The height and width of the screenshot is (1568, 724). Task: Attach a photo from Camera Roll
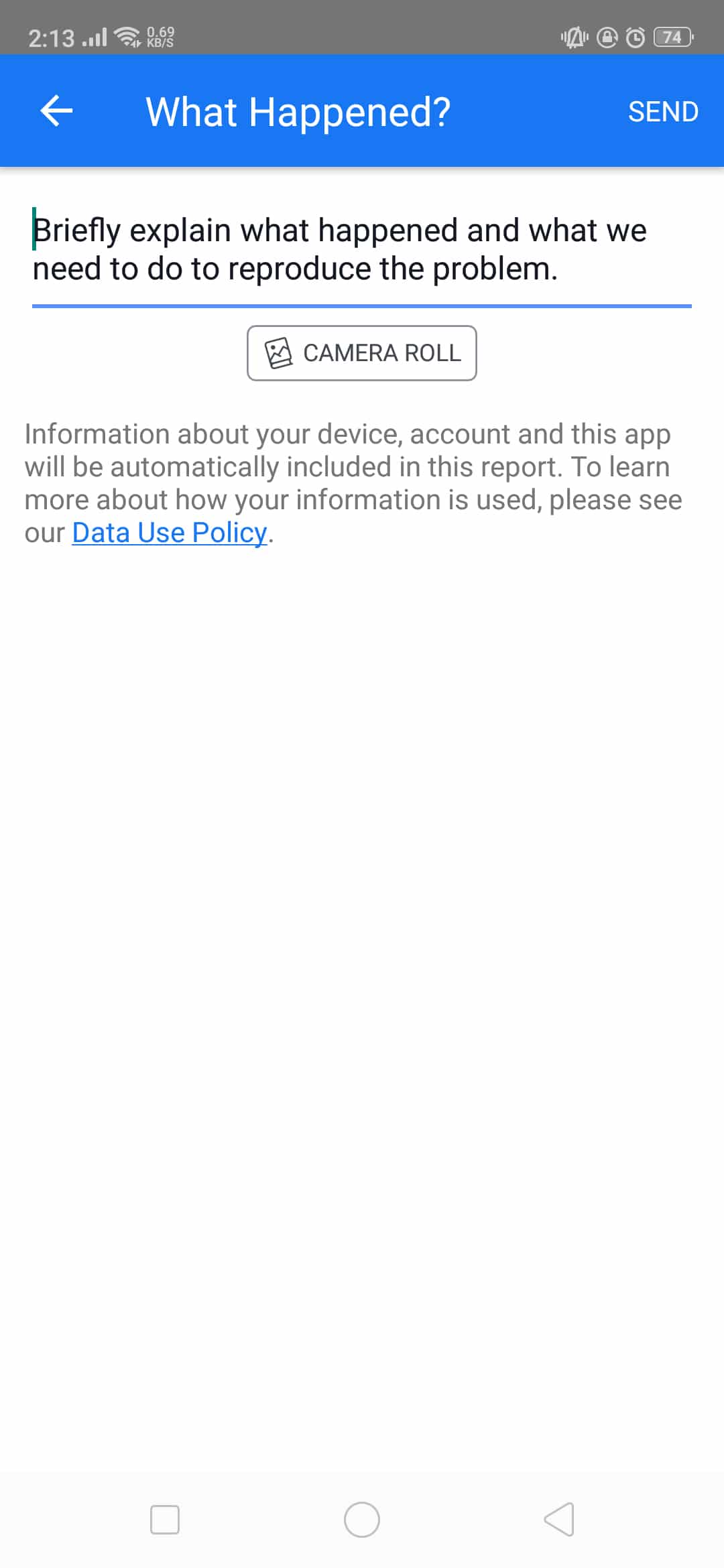pos(362,353)
